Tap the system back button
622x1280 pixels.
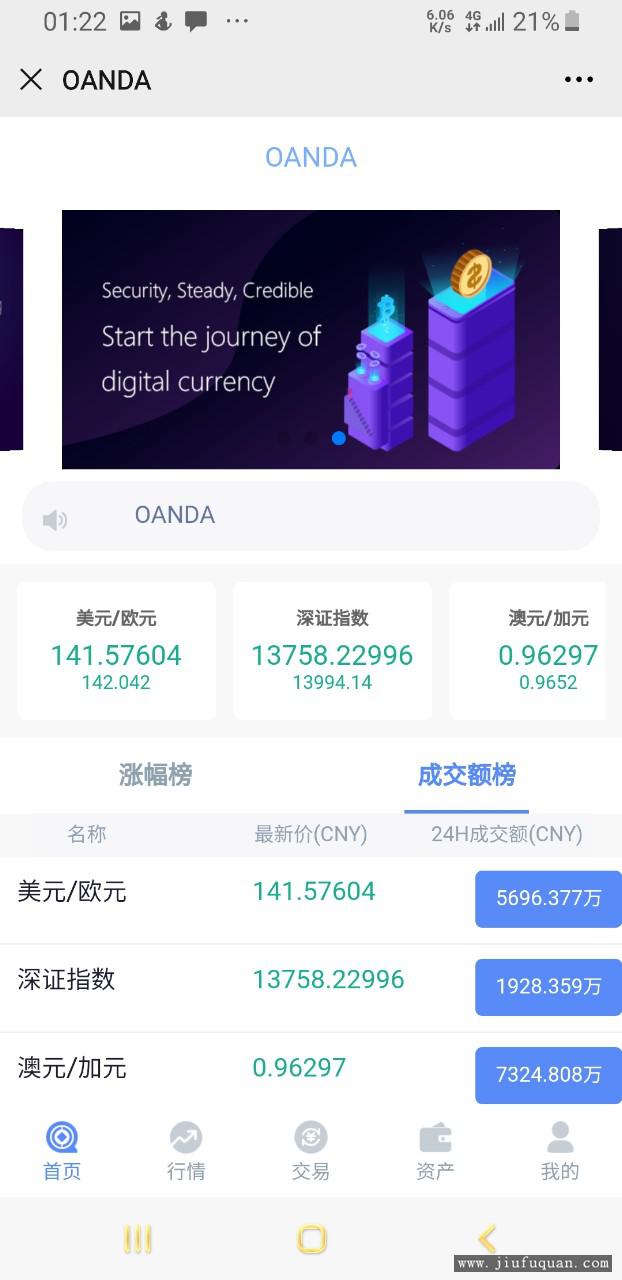coord(487,1240)
